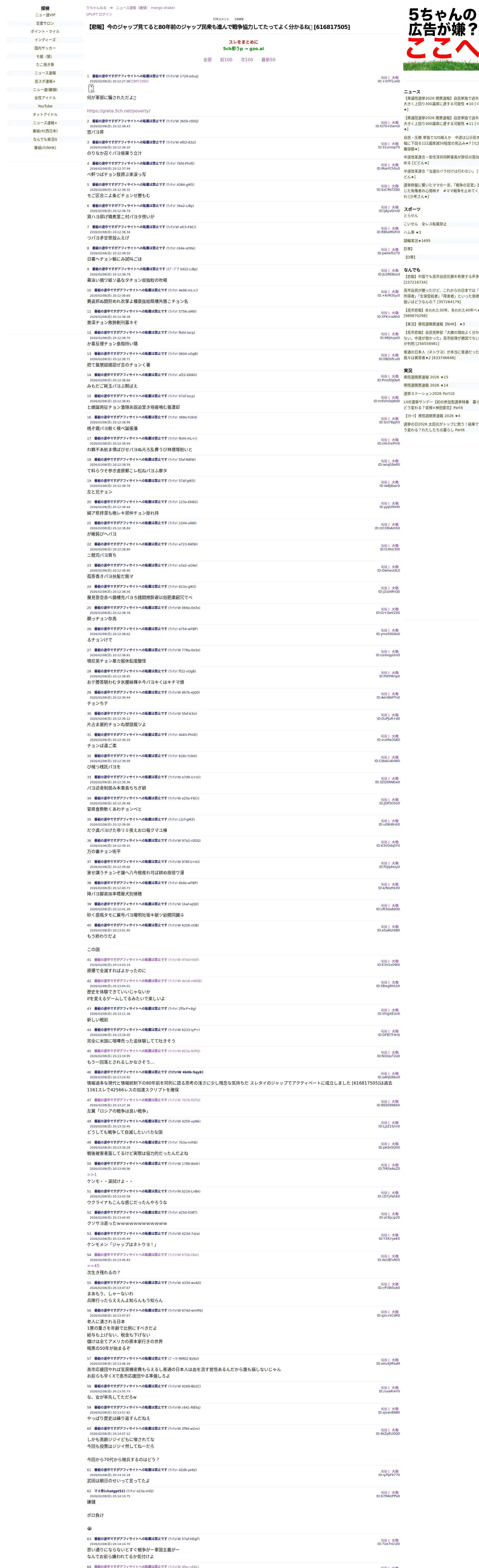Tap the UPLIFT ログイン link

(99, 14)
